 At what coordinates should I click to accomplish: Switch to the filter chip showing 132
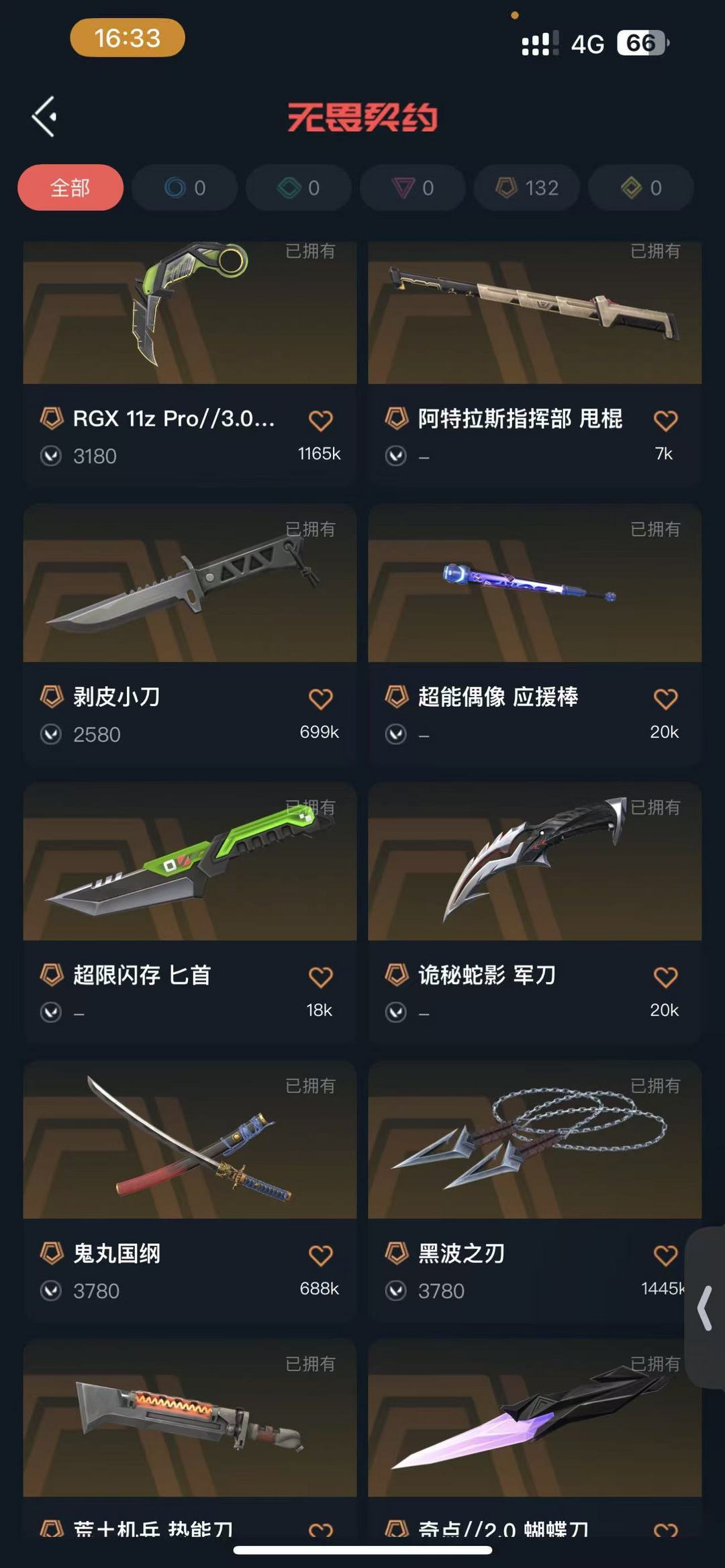tap(527, 188)
